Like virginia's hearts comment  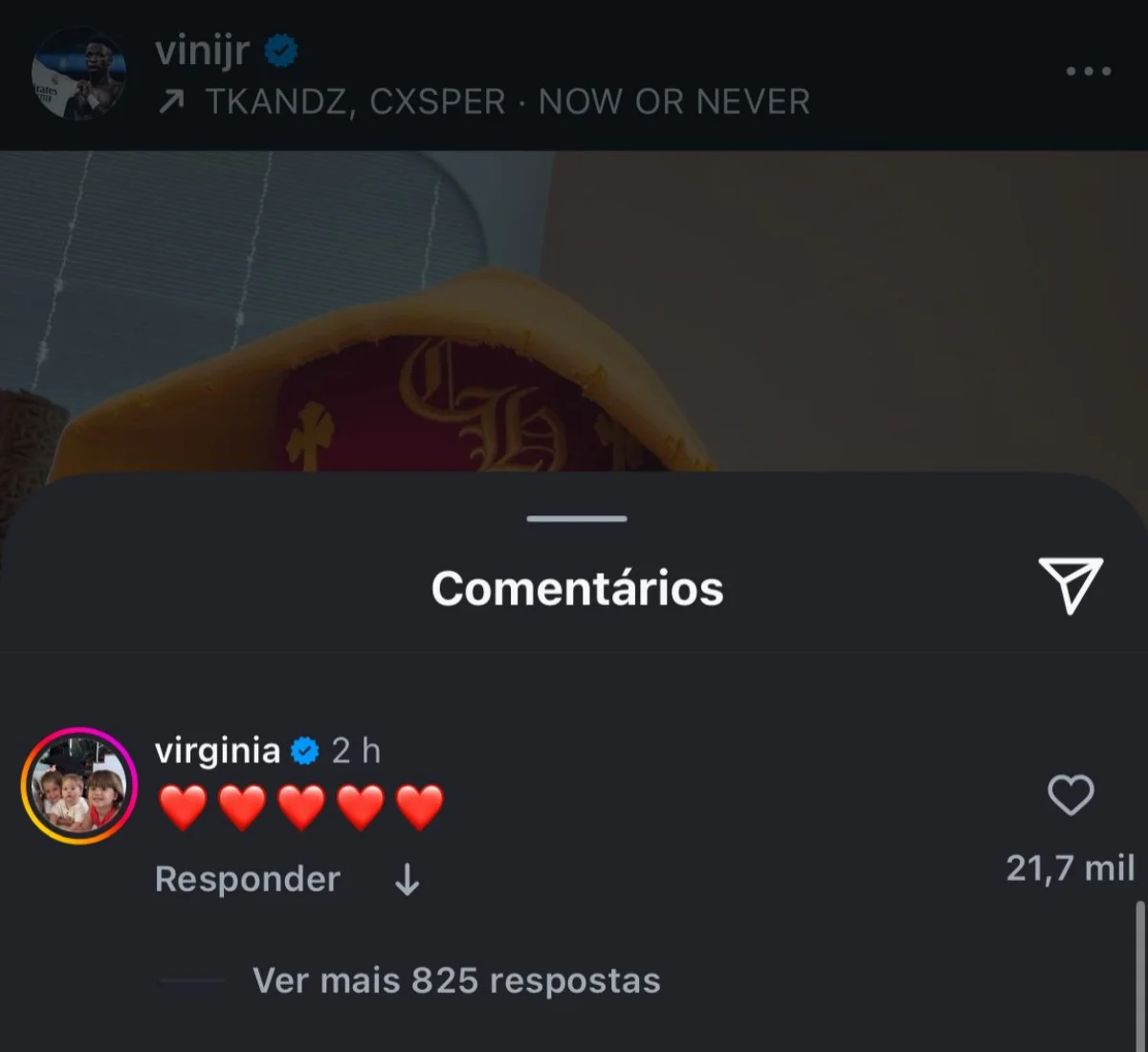[1070, 795]
